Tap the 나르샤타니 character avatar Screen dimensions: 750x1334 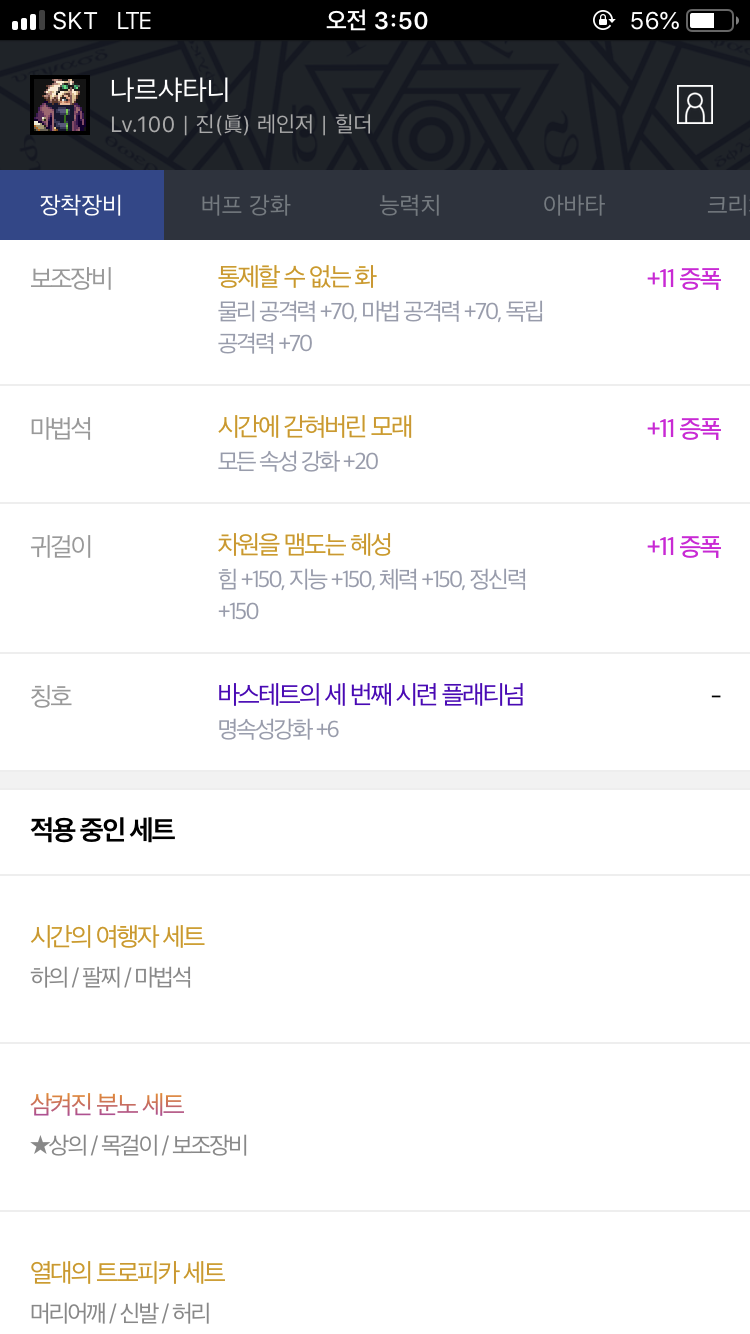(60, 104)
